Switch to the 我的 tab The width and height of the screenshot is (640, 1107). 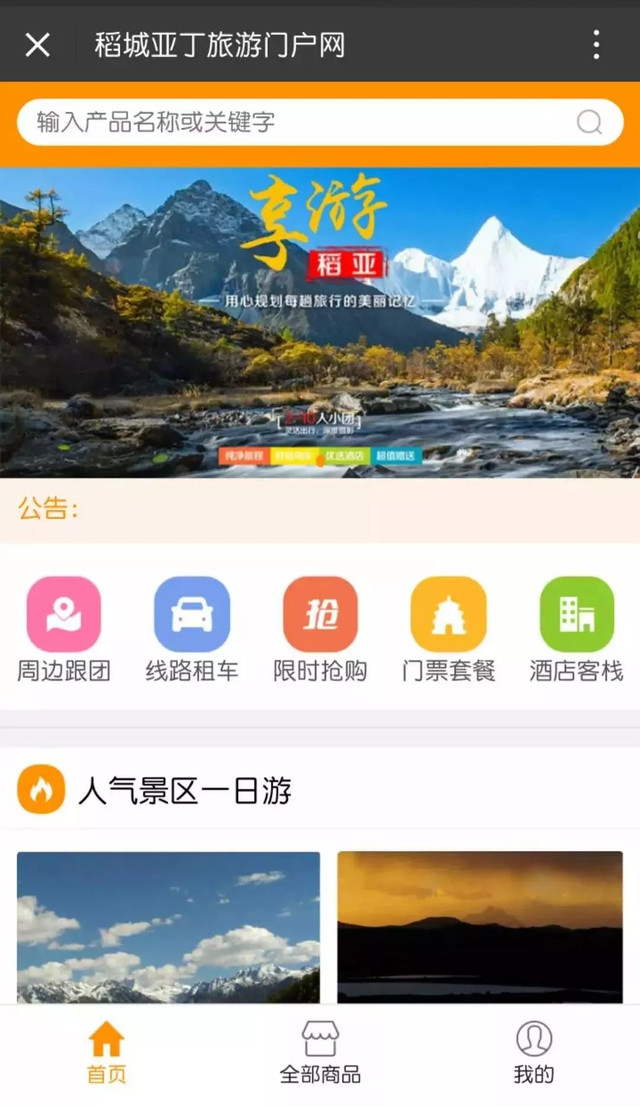click(533, 1054)
